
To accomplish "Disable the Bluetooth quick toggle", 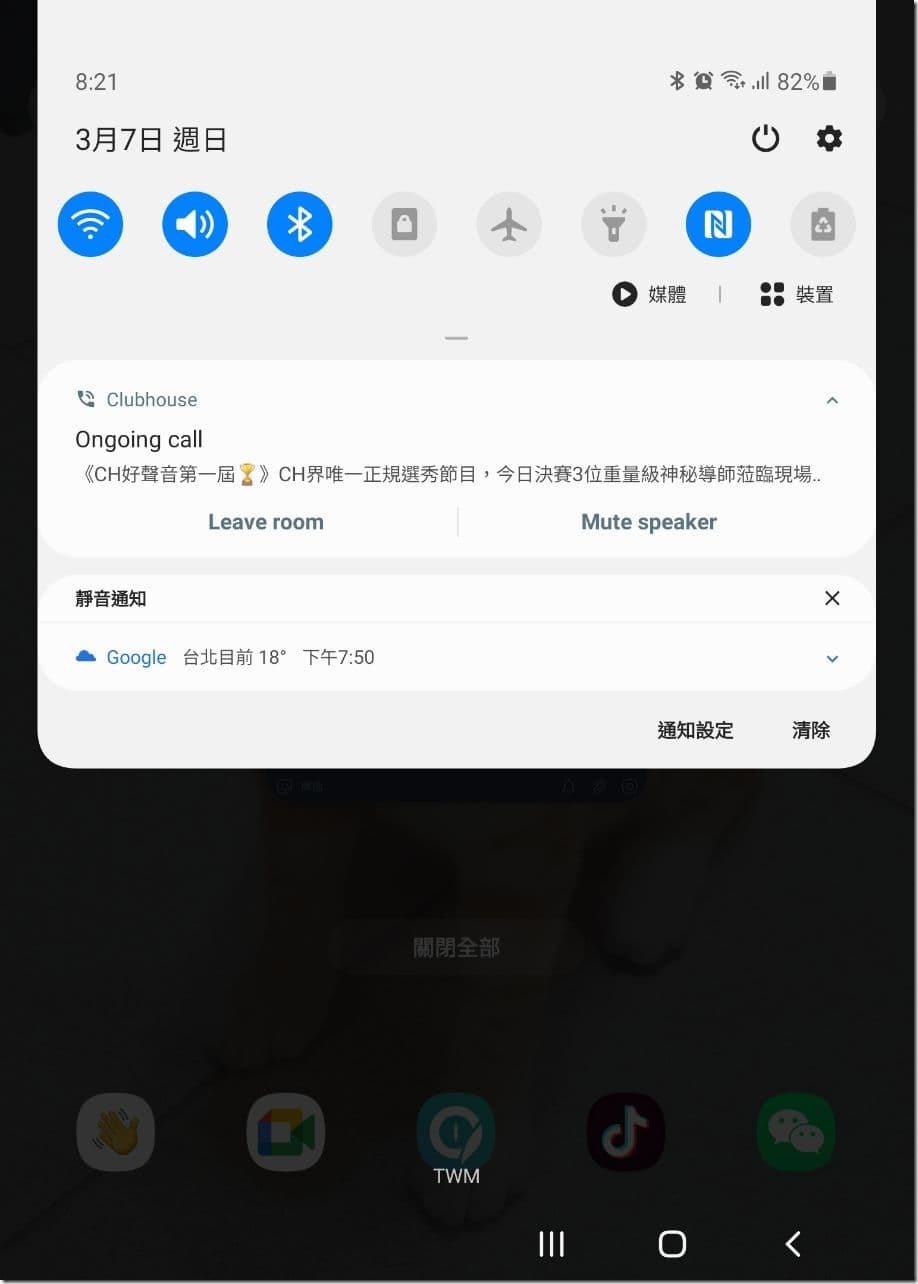I will [x=300, y=224].
